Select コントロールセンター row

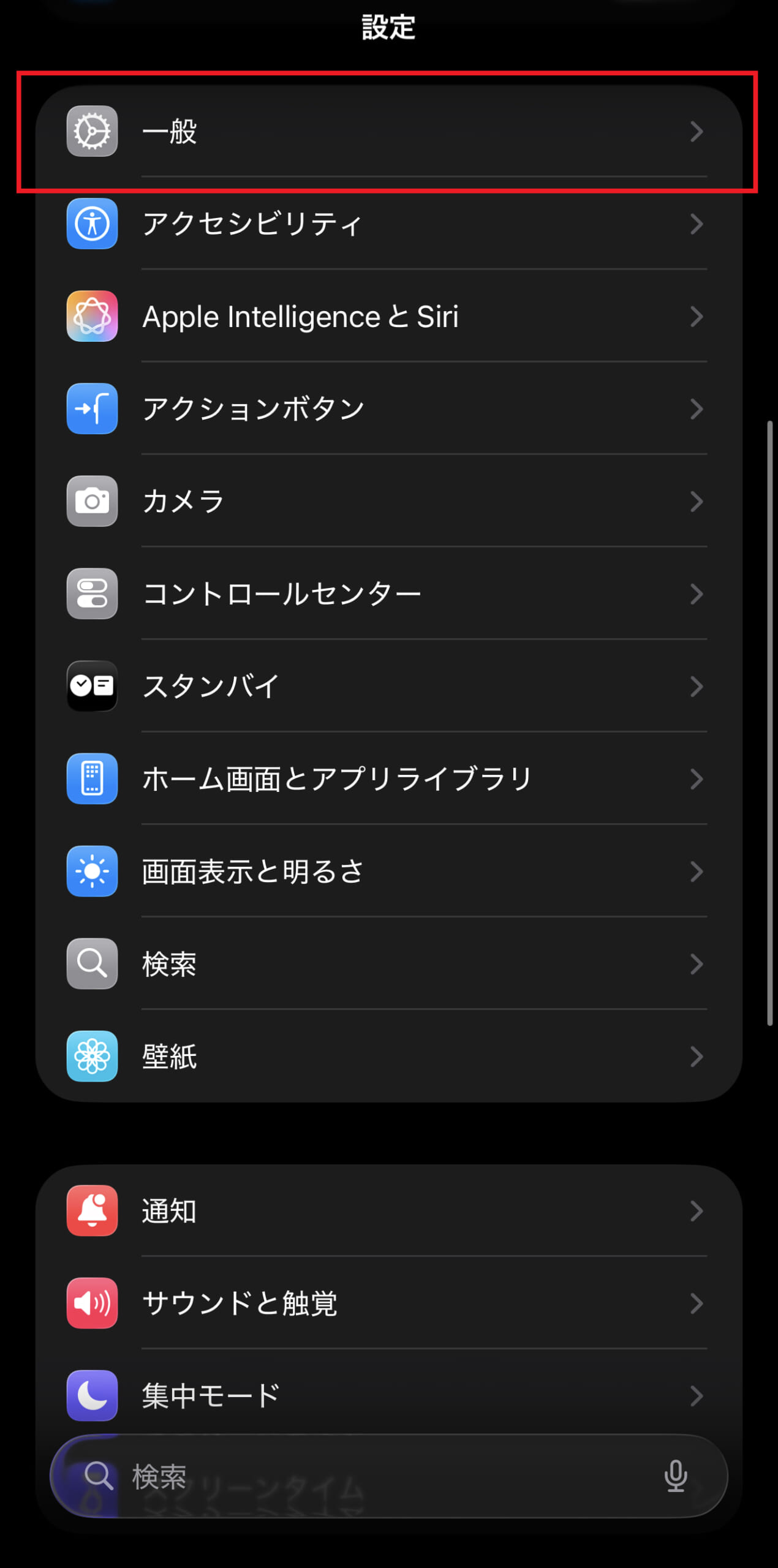pos(388,594)
